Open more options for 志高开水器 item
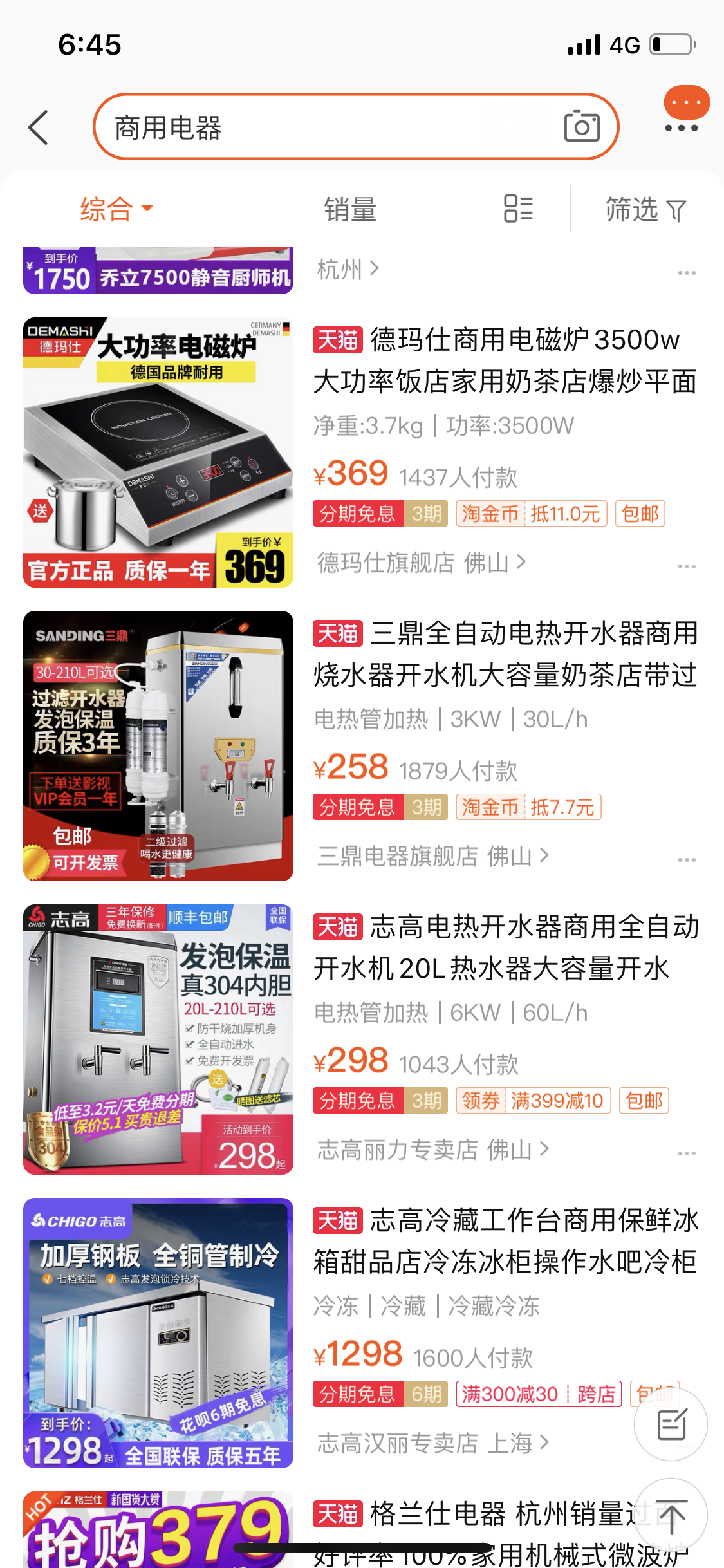724x1568 pixels. click(x=686, y=1153)
